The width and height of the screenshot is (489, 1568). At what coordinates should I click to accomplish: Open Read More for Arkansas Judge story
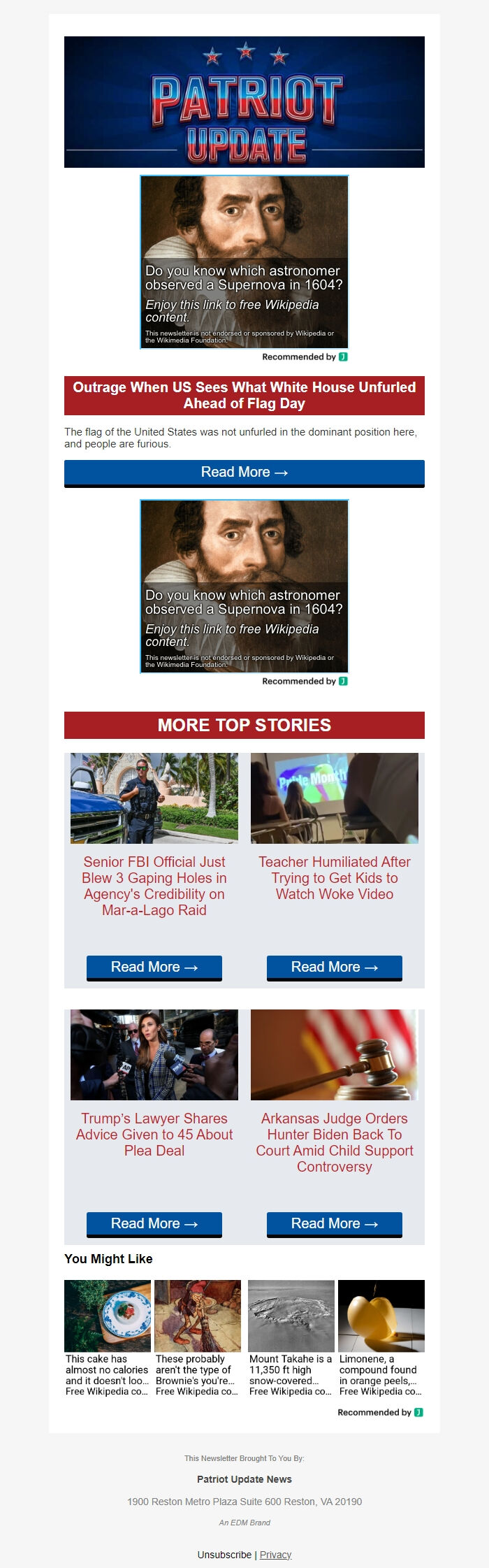(334, 1223)
